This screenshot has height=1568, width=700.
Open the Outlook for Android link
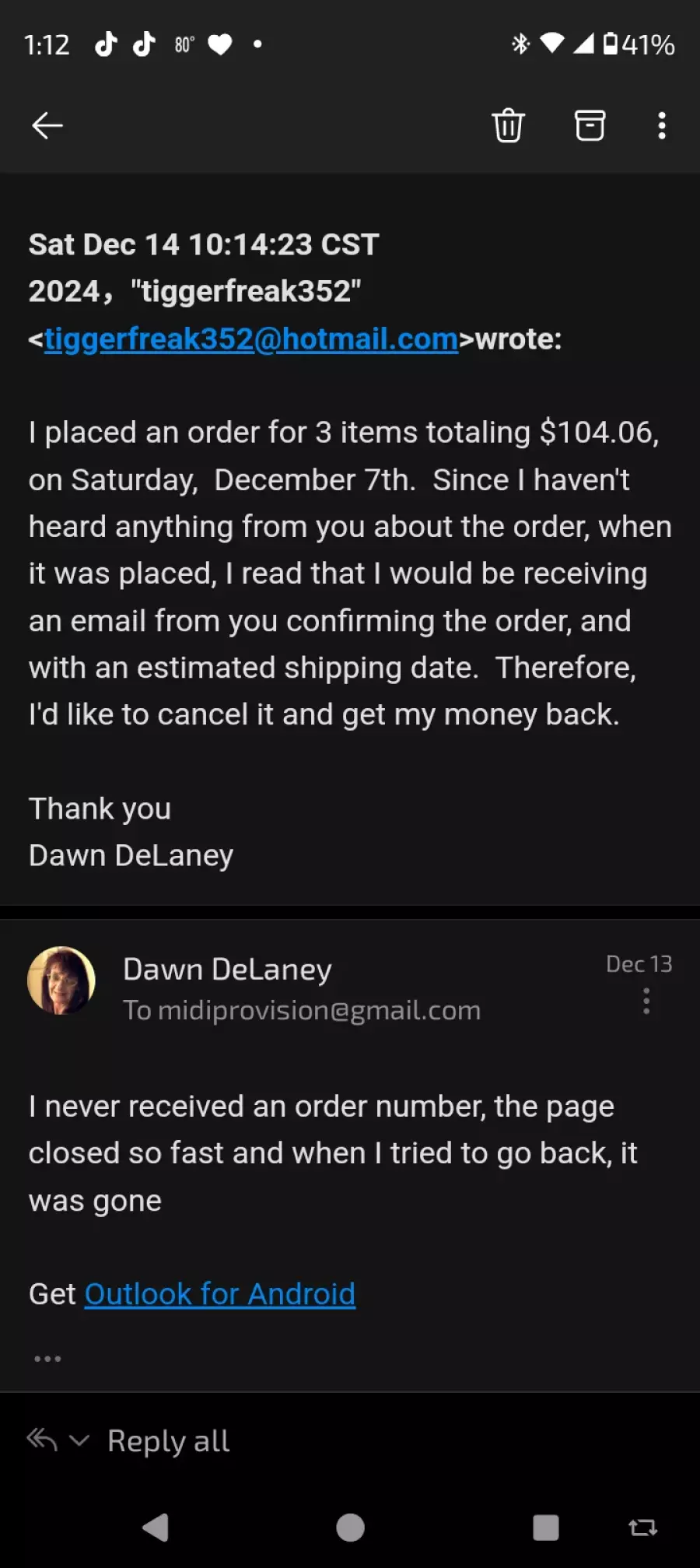[220, 1294]
